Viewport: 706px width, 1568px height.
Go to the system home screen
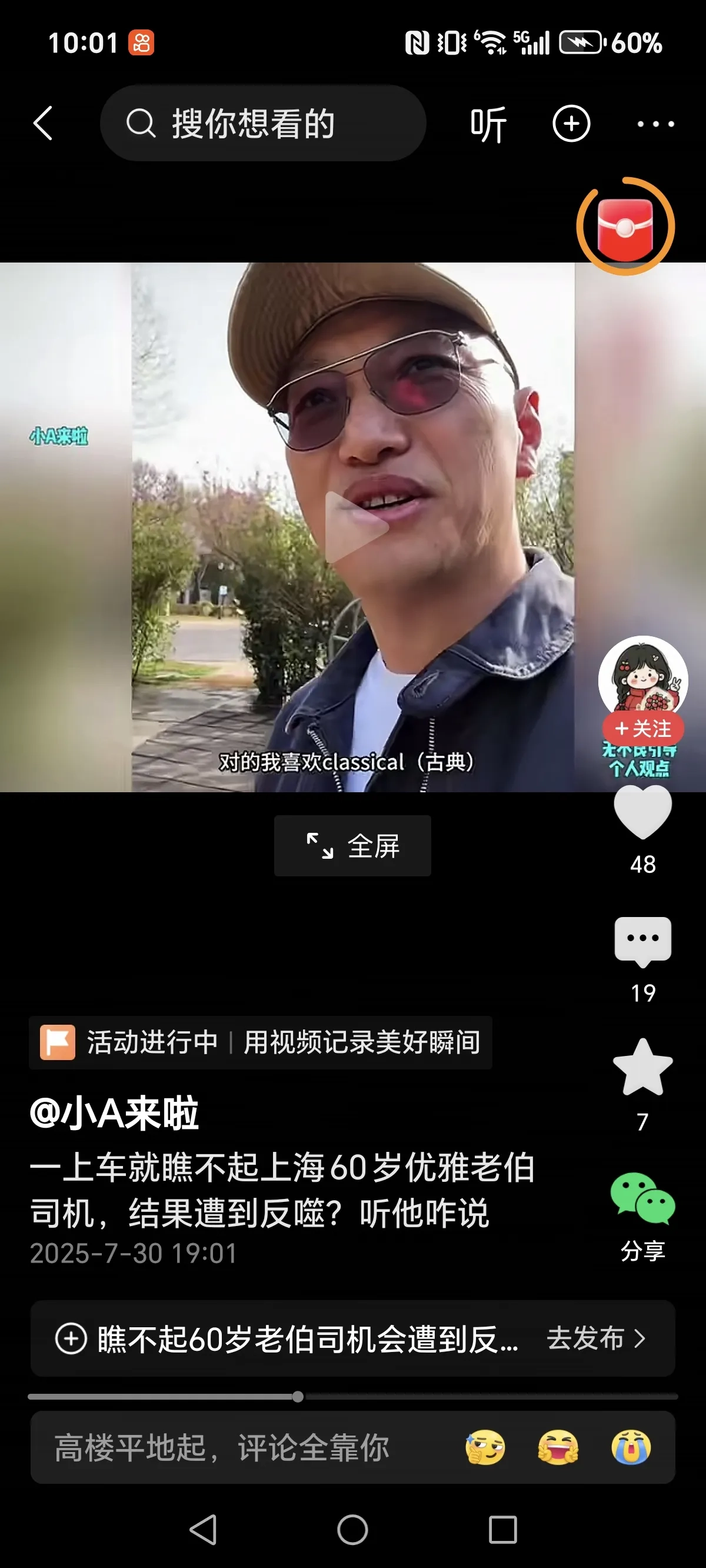point(352,1529)
